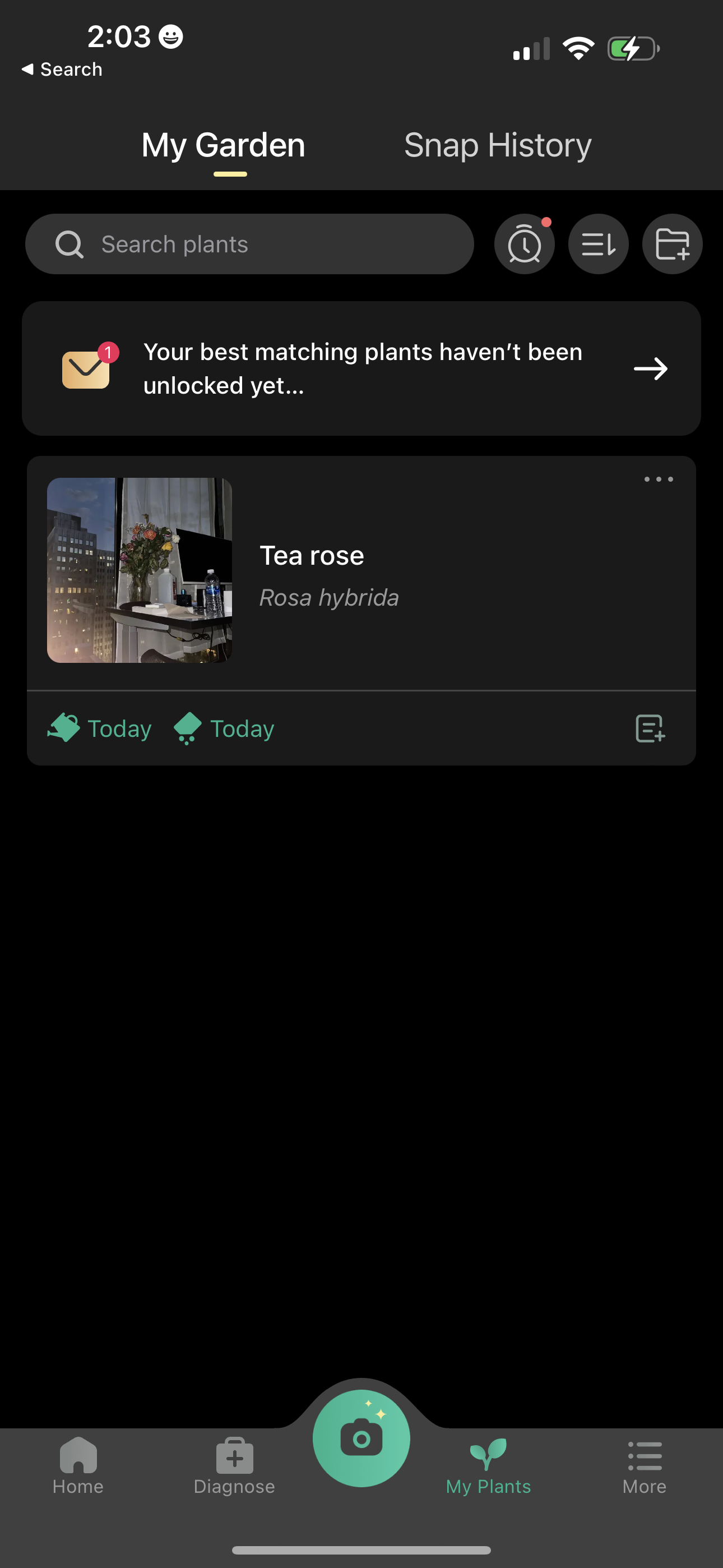Create a new plant folder

pos(672,243)
